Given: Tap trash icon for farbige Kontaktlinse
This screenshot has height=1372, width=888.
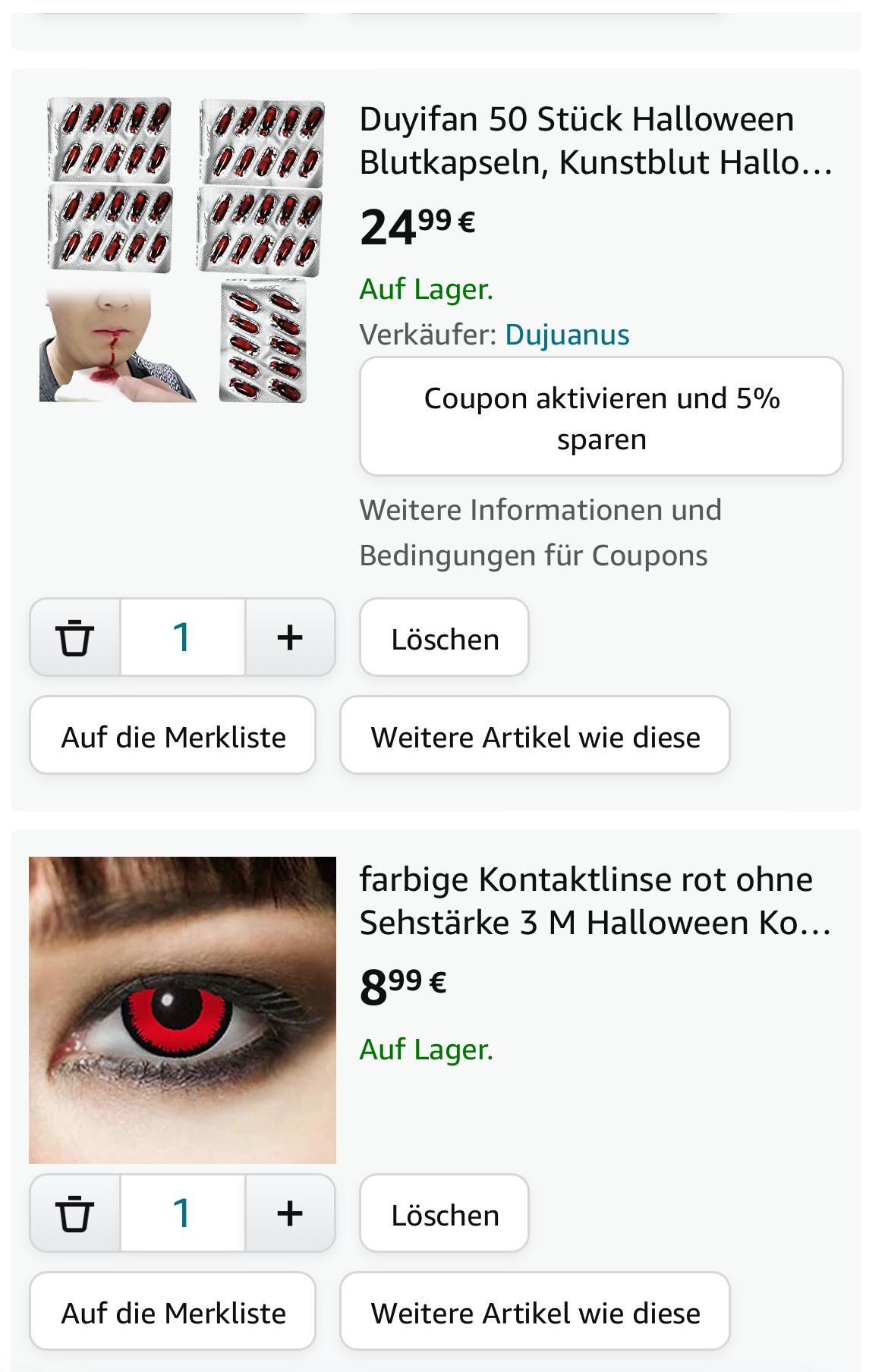Looking at the screenshot, I should point(75,1213).
